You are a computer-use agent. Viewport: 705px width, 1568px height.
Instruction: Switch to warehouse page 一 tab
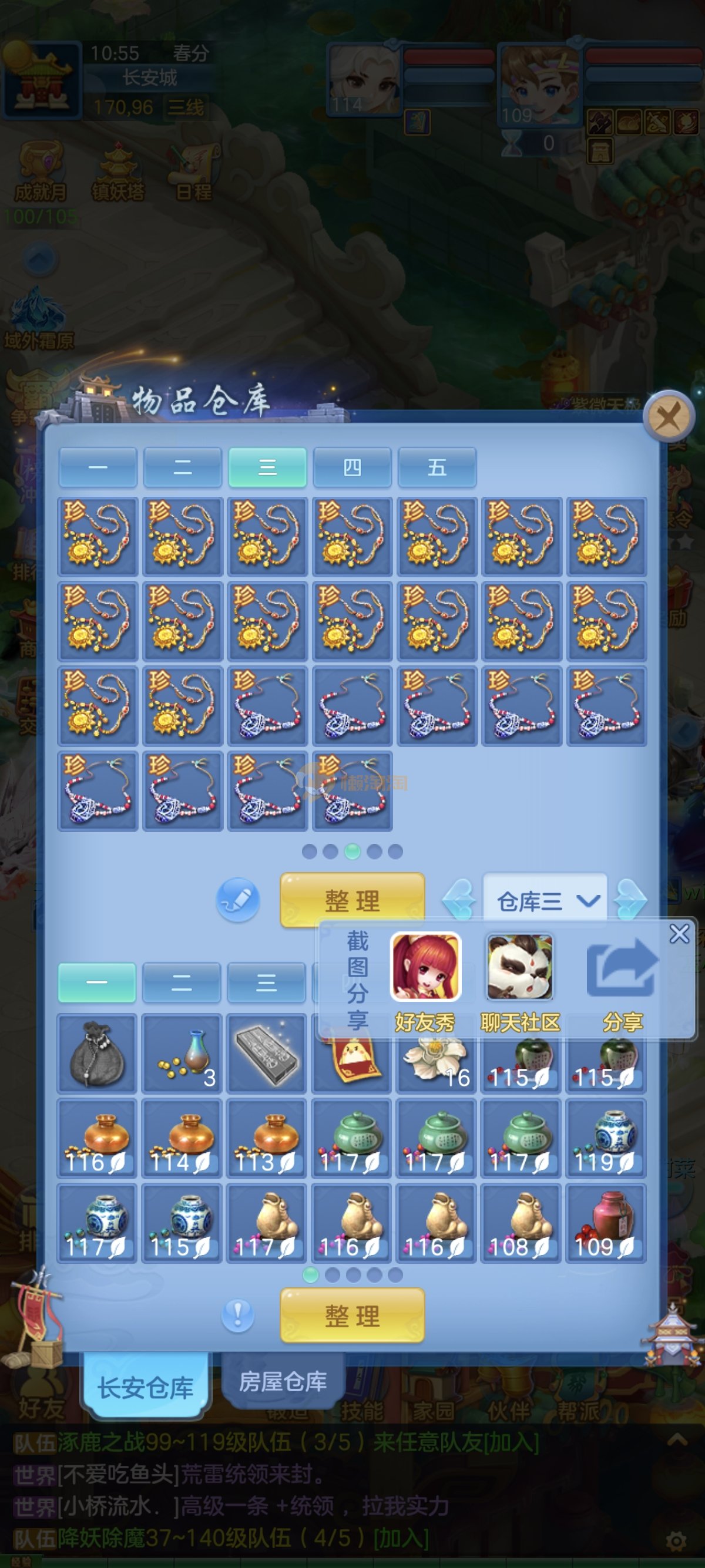98,467
